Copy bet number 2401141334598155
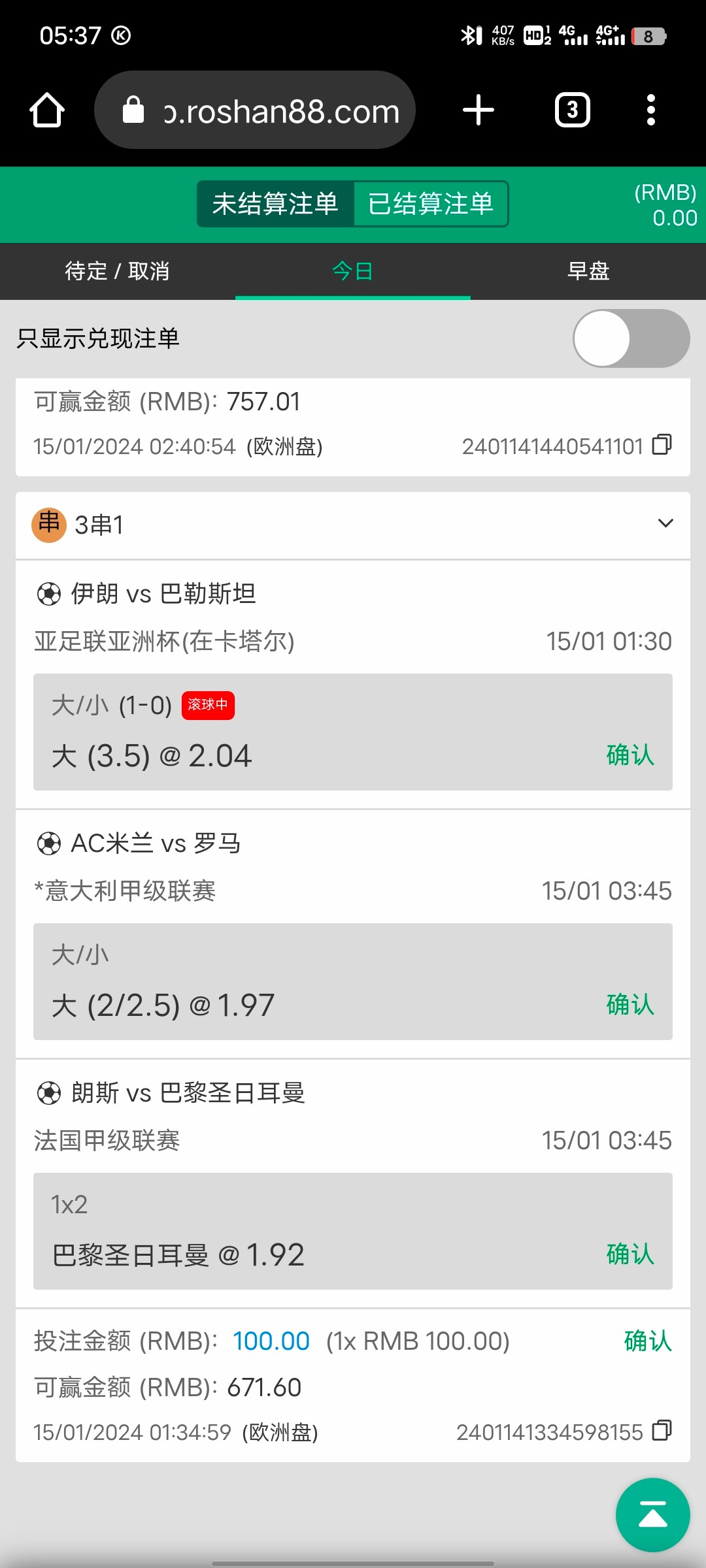Screen dimensions: 706x1568 pos(662,1431)
